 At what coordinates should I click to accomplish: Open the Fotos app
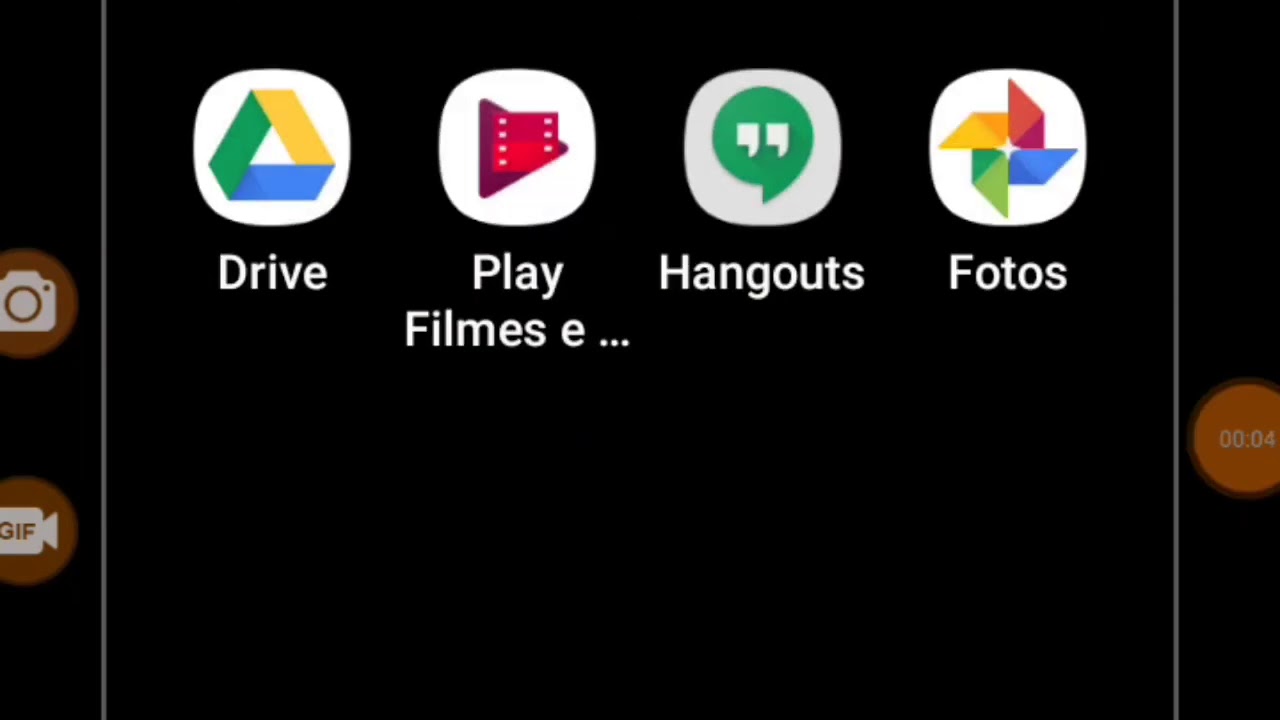[x=1007, y=148]
